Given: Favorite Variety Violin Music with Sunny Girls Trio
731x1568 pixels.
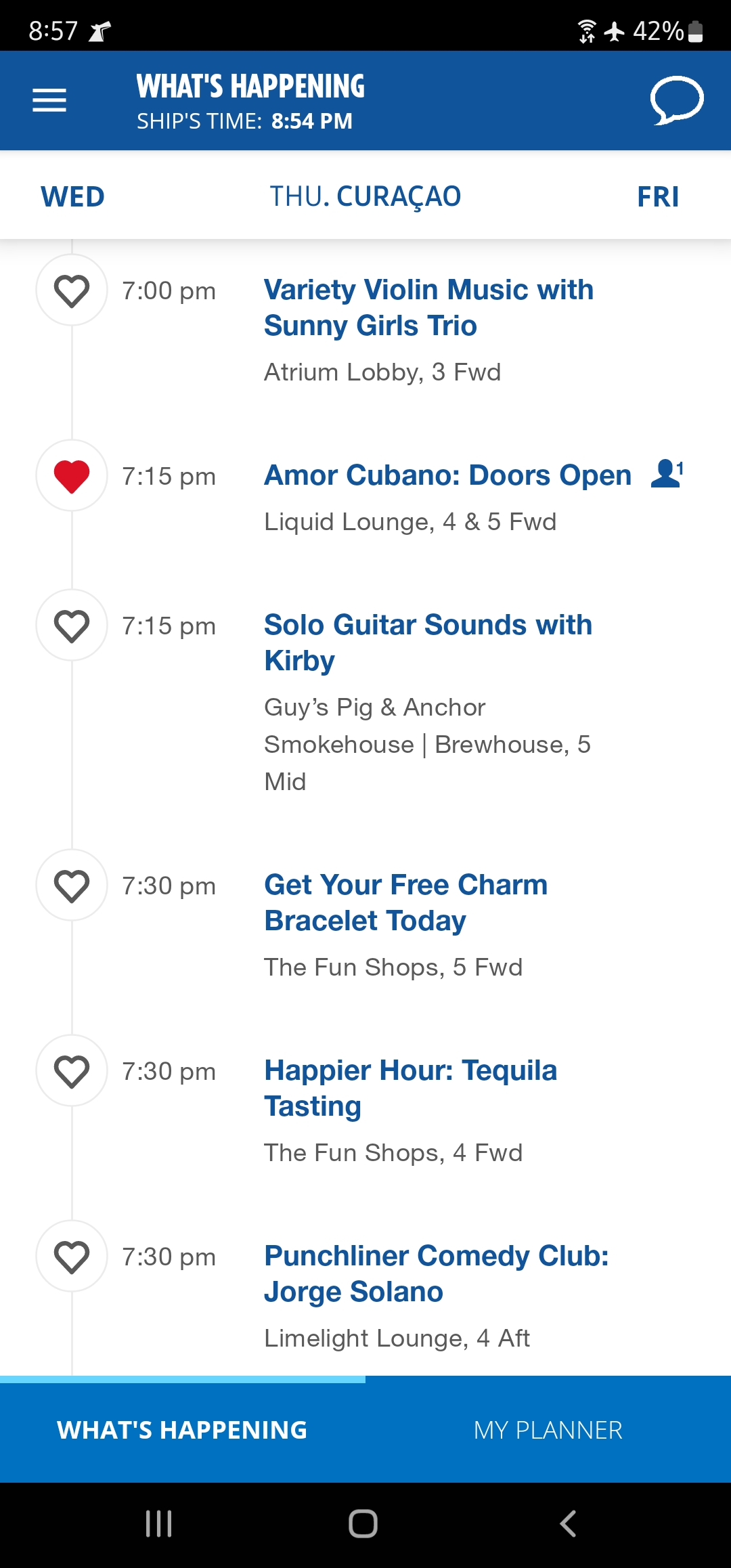Looking at the screenshot, I should [72, 290].
